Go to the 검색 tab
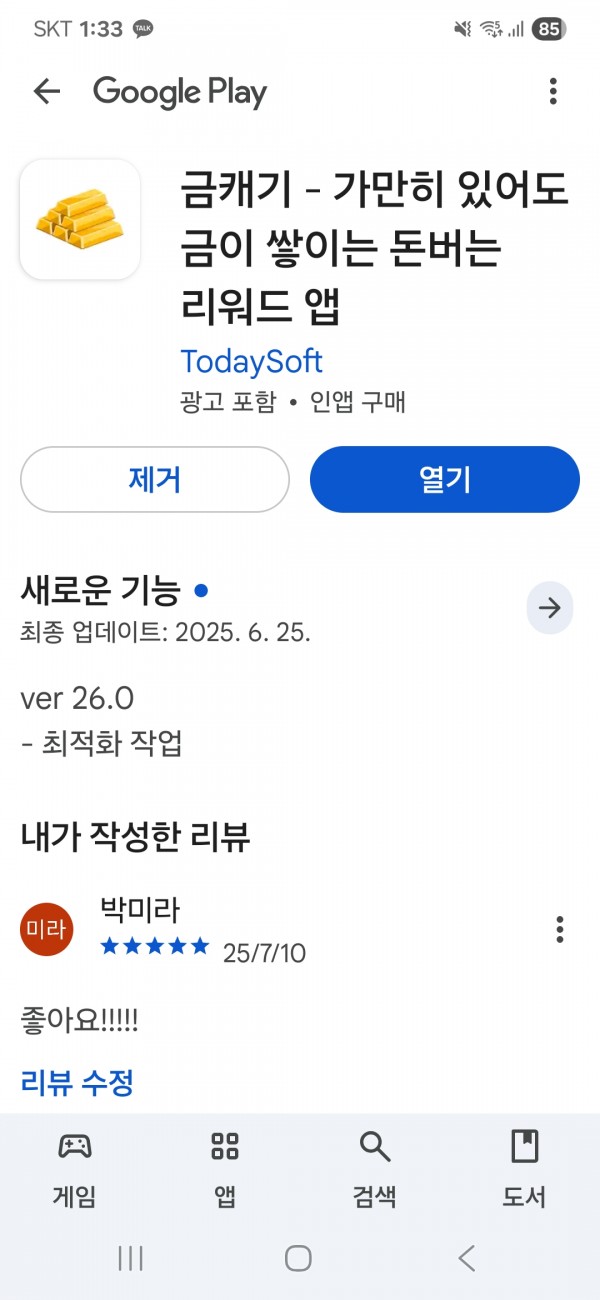 coord(375,1168)
